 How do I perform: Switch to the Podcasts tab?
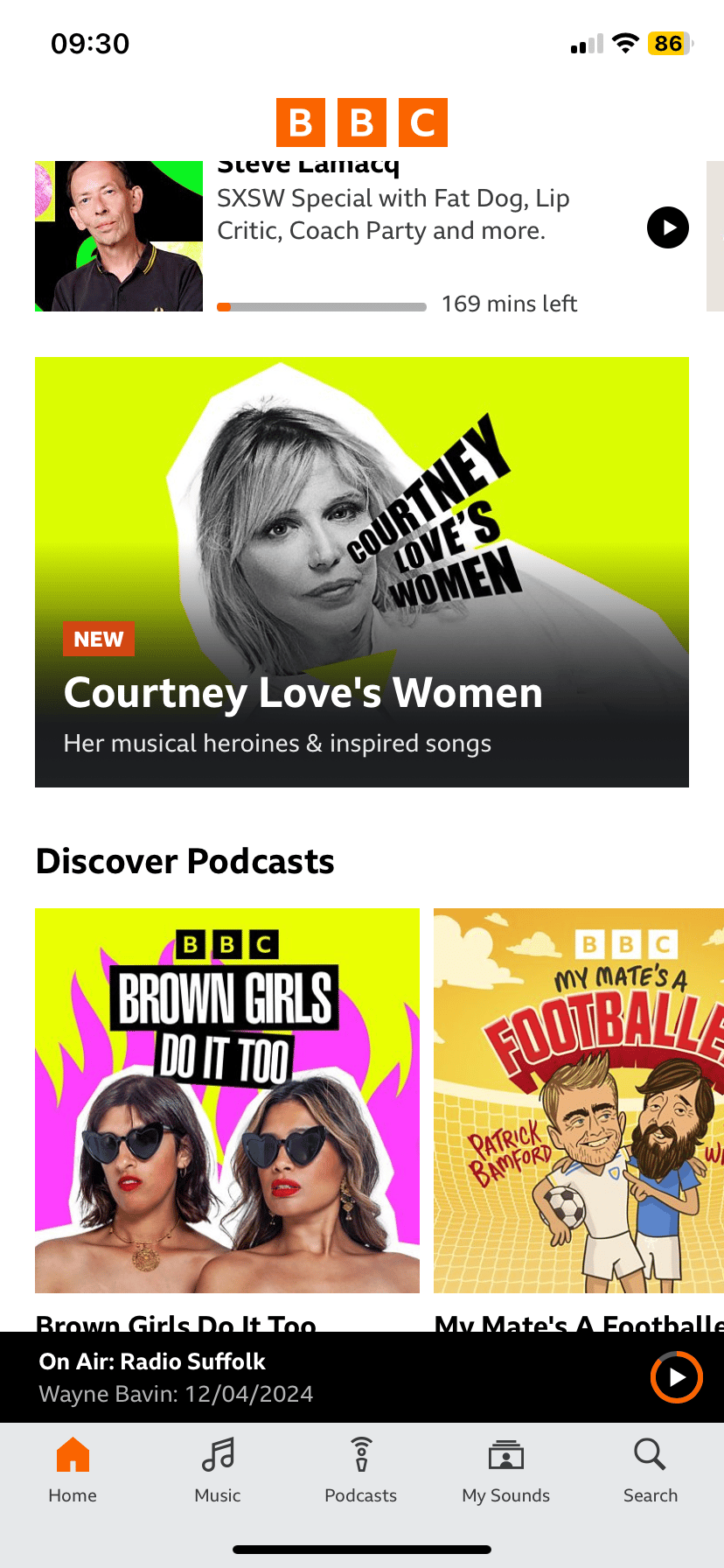point(361,1470)
